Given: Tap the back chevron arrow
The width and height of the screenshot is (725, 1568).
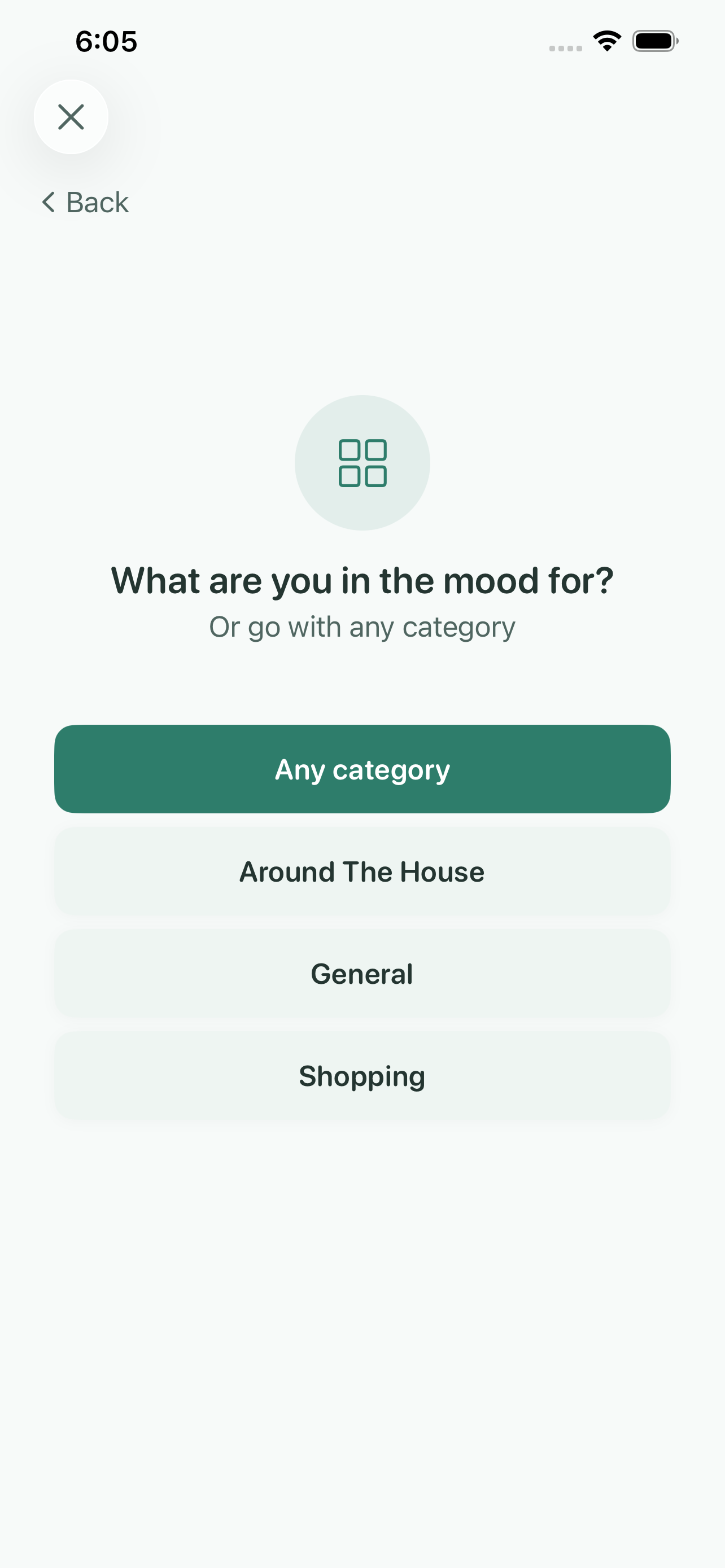Looking at the screenshot, I should pos(49,202).
